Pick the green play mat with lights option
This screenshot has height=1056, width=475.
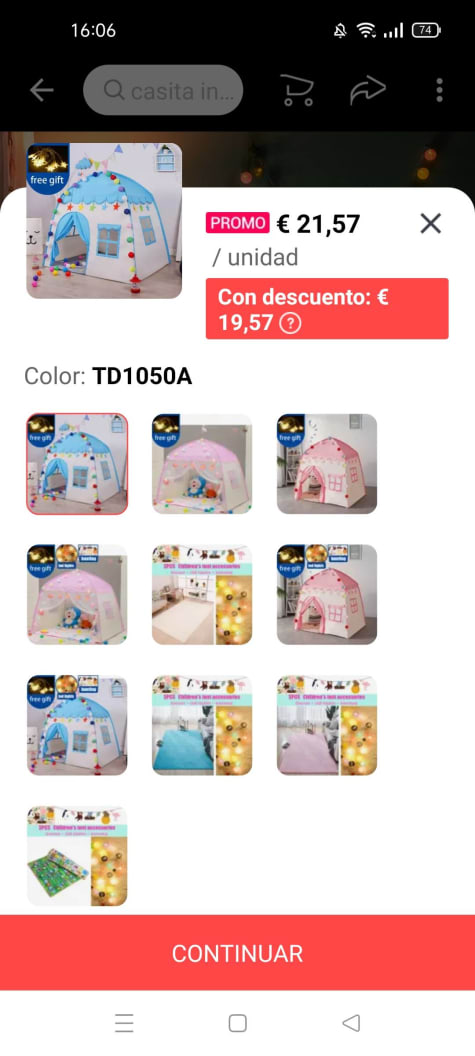[77, 856]
